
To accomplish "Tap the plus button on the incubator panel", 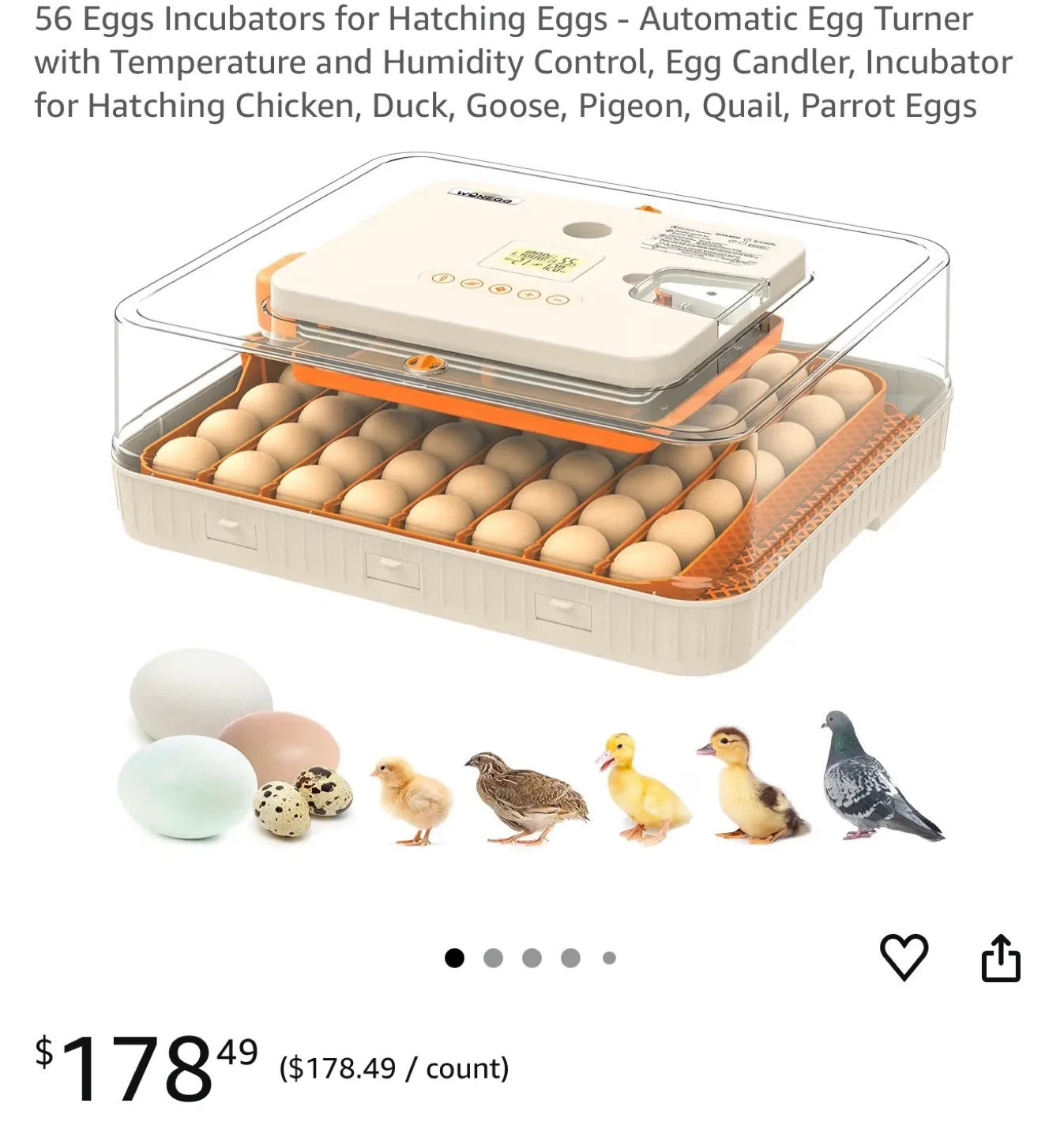I will coord(528,295).
